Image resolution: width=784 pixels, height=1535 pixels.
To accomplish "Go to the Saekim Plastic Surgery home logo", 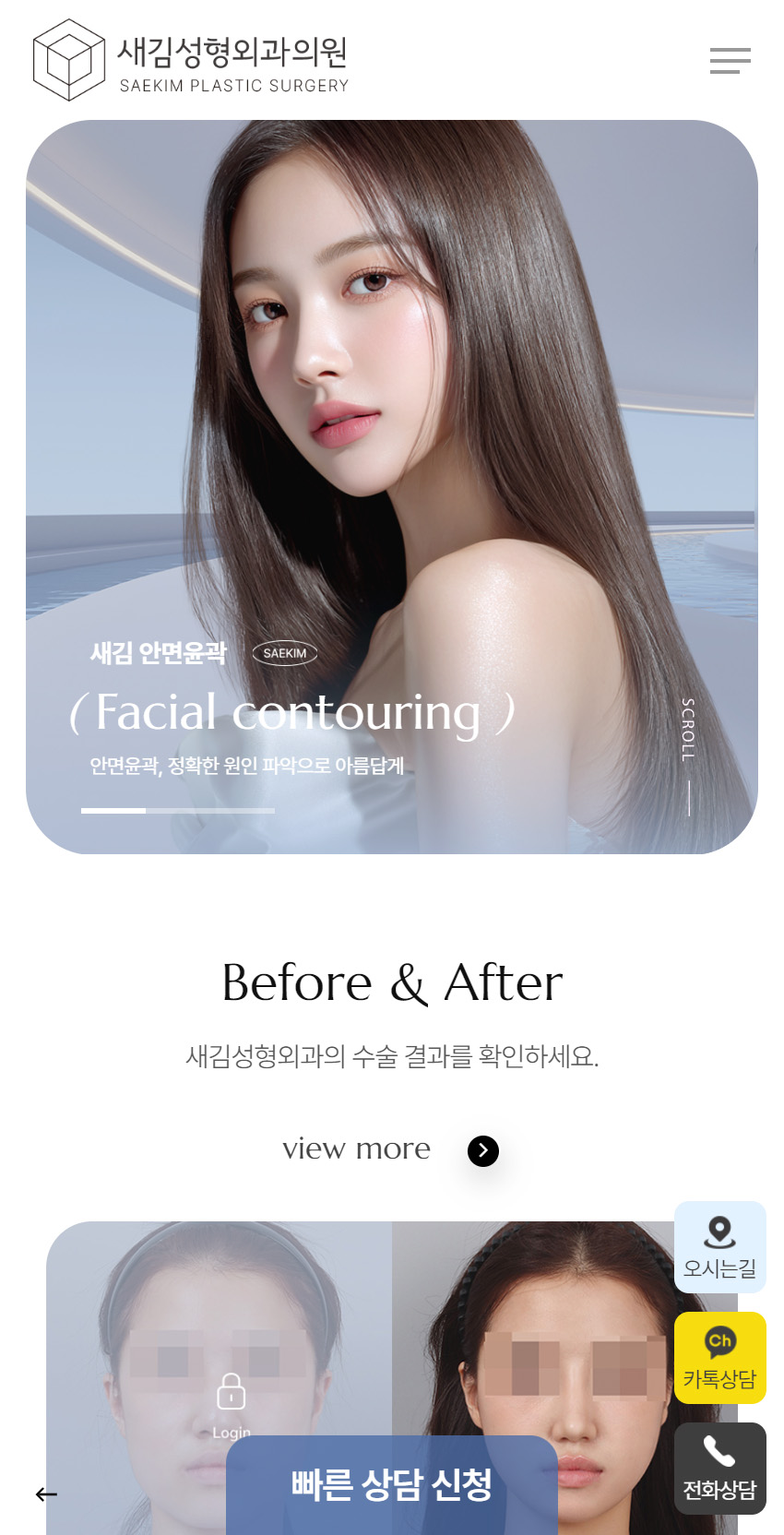I will [x=191, y=61].
